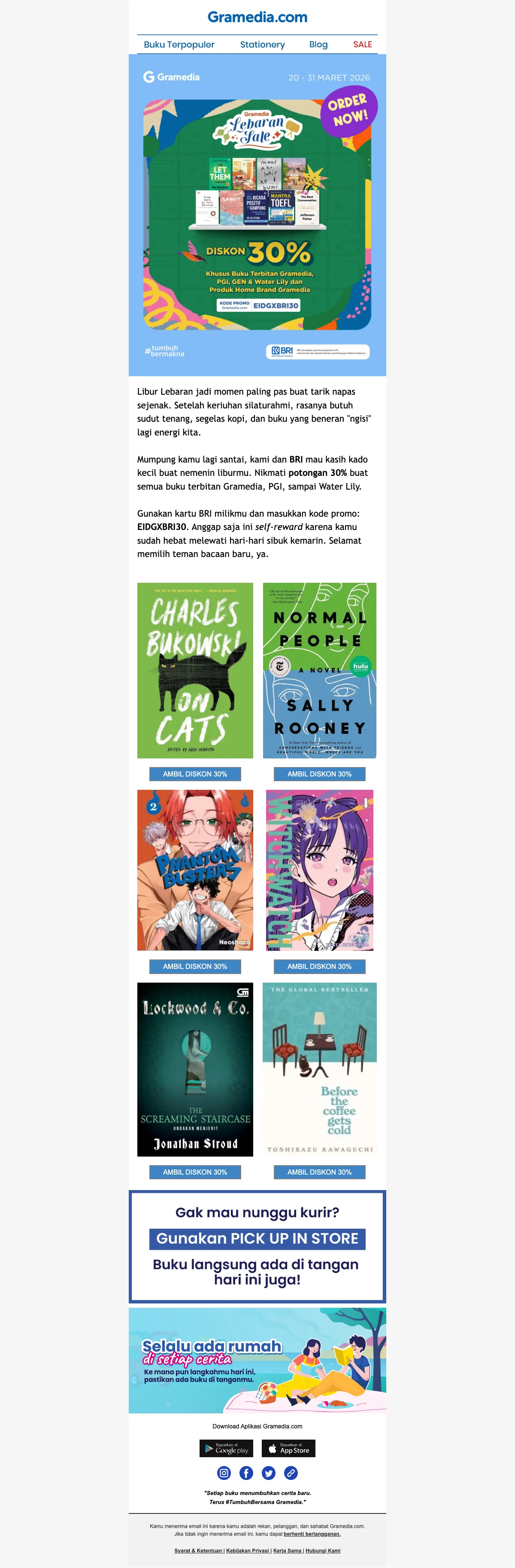Open the Charles Bukowski On Cats cover

(195, 670)
